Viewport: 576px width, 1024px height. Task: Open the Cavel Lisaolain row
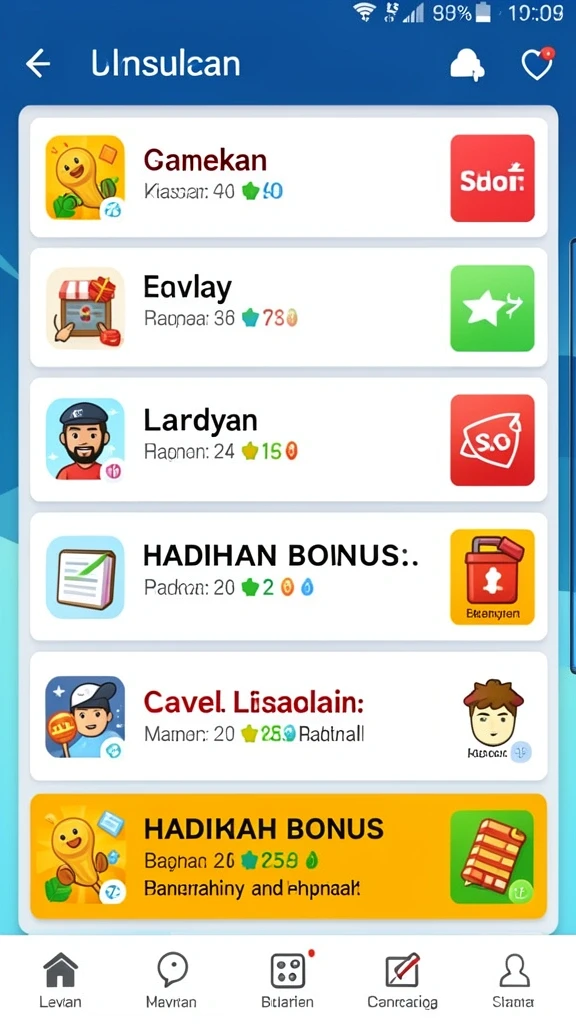tap(289, 716)
